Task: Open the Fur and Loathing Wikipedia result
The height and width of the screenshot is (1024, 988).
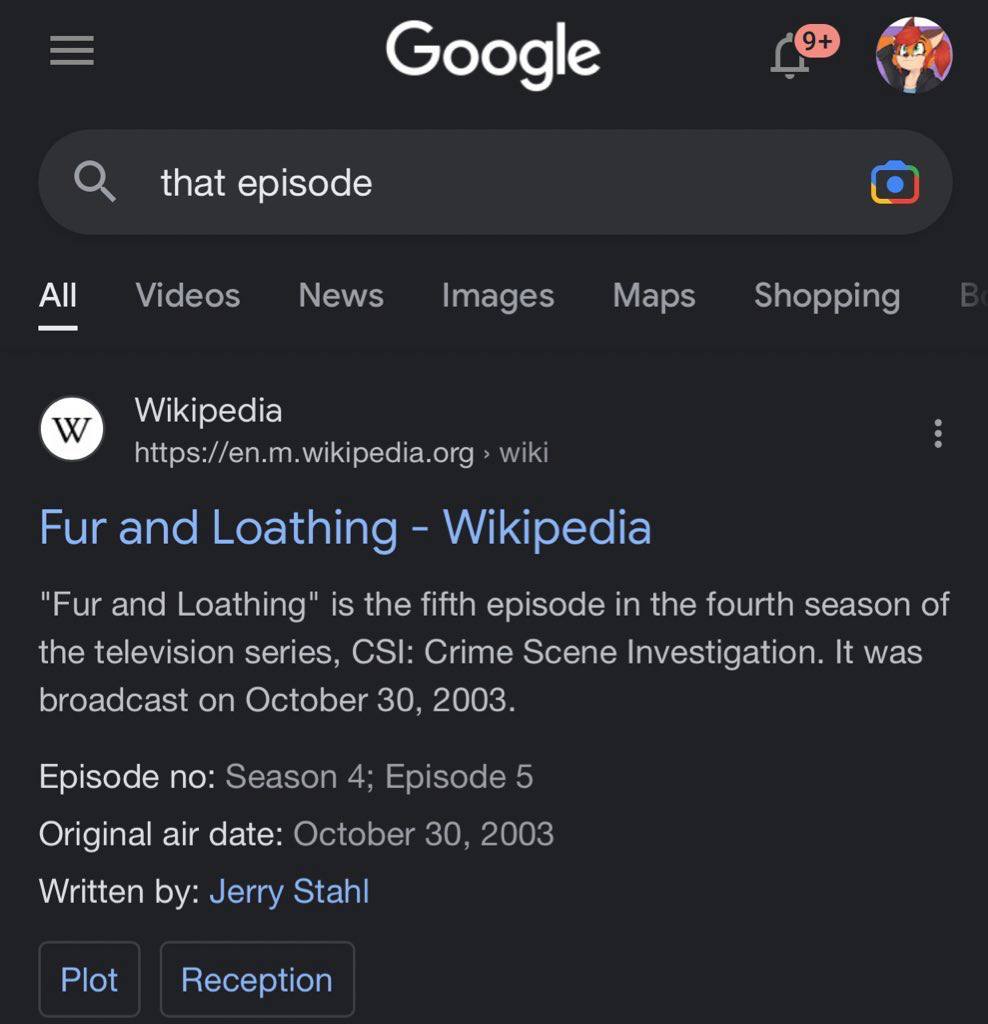Action: click(345, 527)
